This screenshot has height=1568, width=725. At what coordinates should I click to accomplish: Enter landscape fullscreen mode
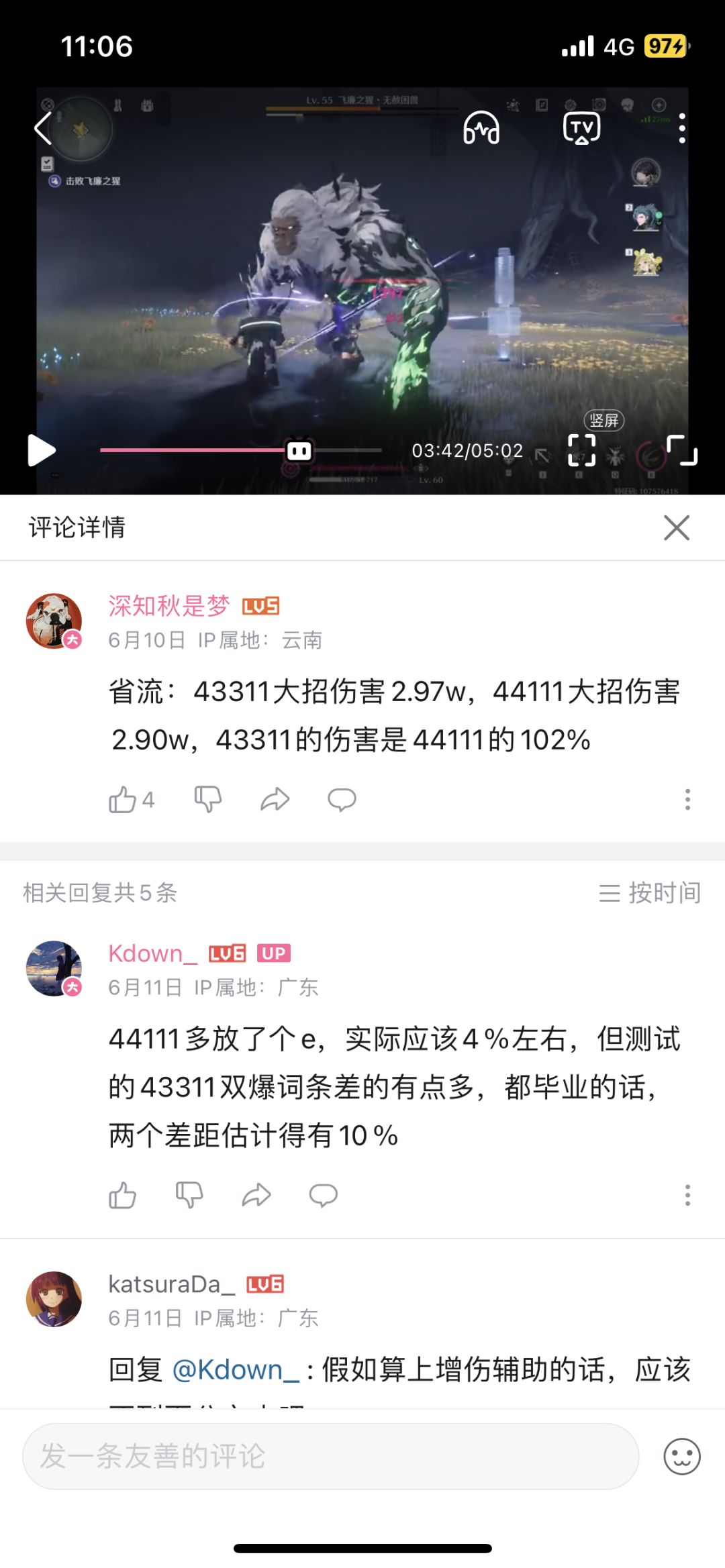682,450
